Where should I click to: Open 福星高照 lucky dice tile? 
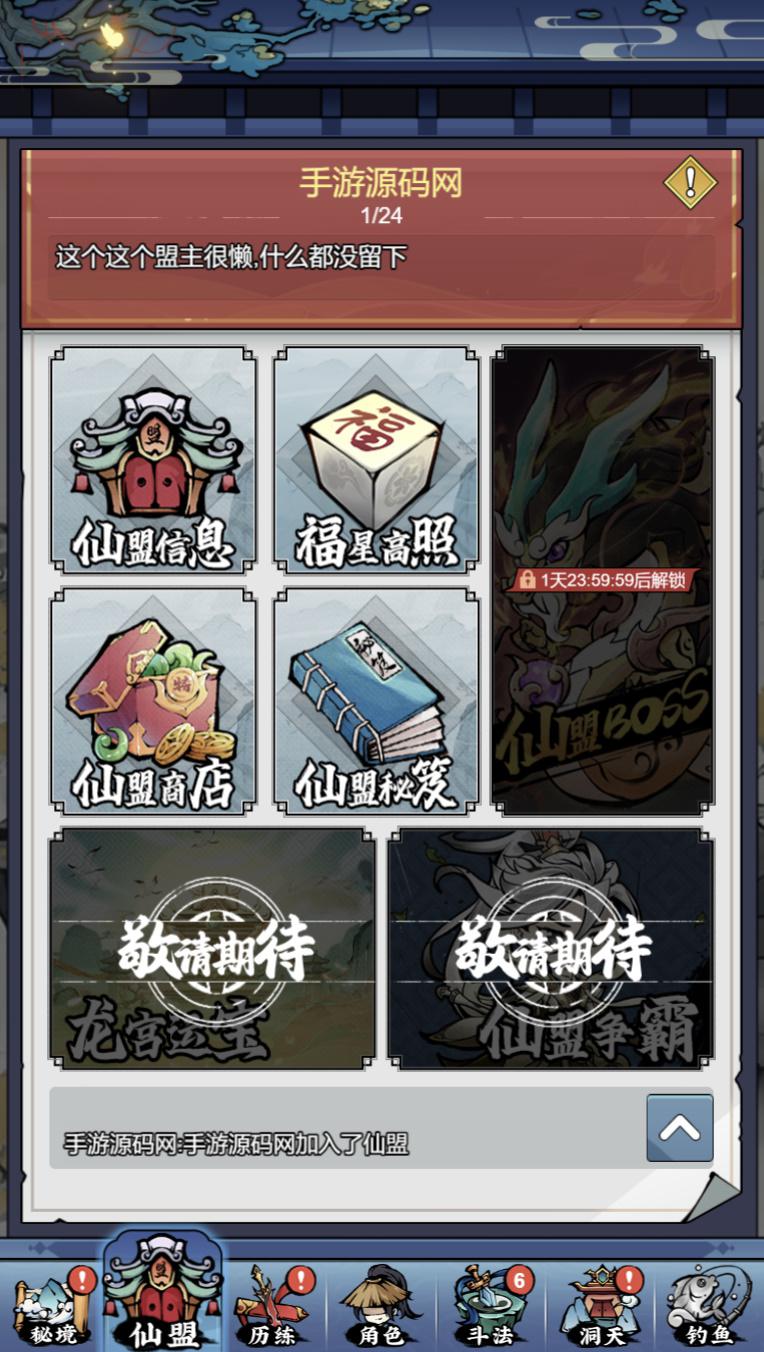click(376, 460)
